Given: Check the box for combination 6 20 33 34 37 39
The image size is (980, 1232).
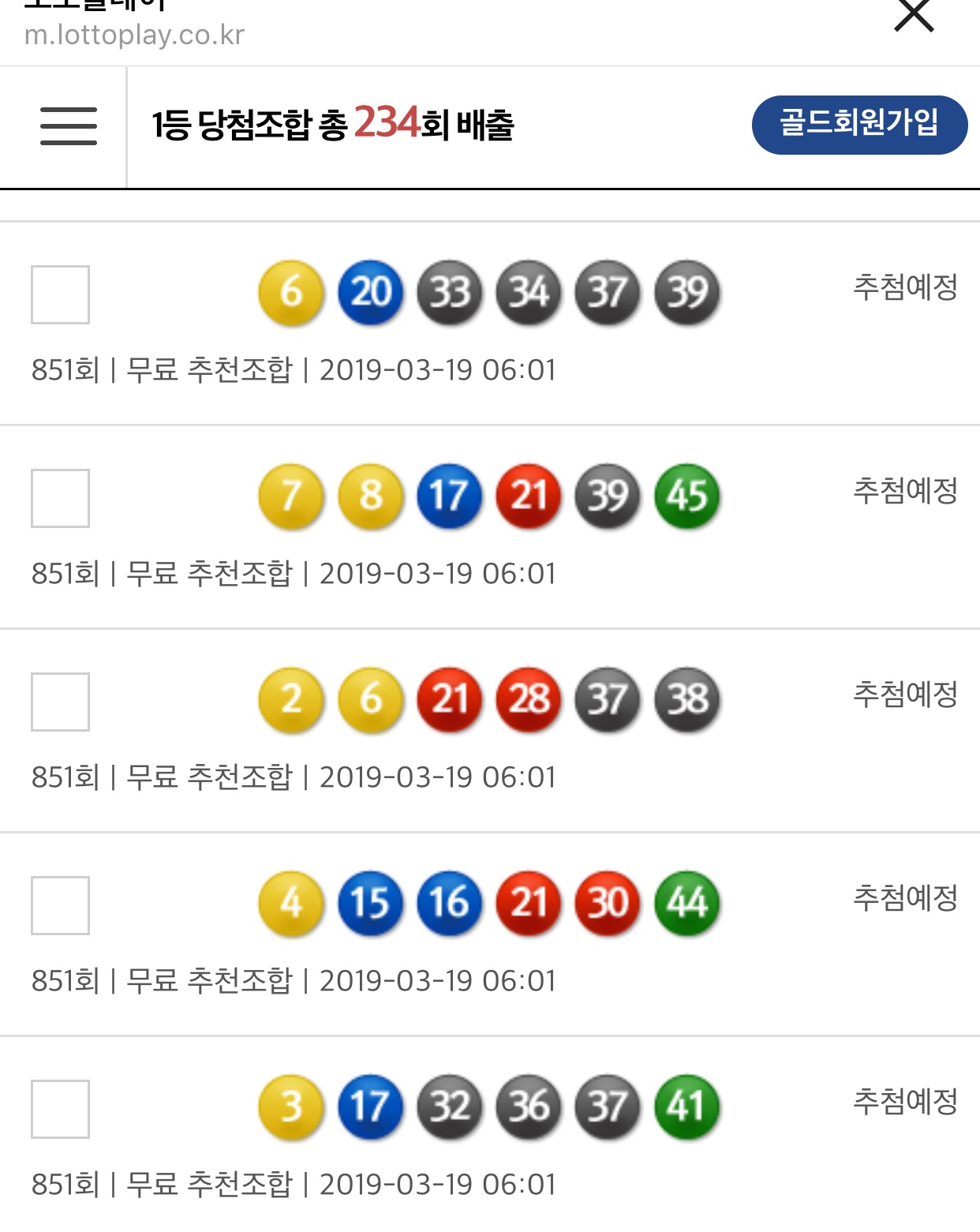Looking at the screenshot, I should coord(60,294).
